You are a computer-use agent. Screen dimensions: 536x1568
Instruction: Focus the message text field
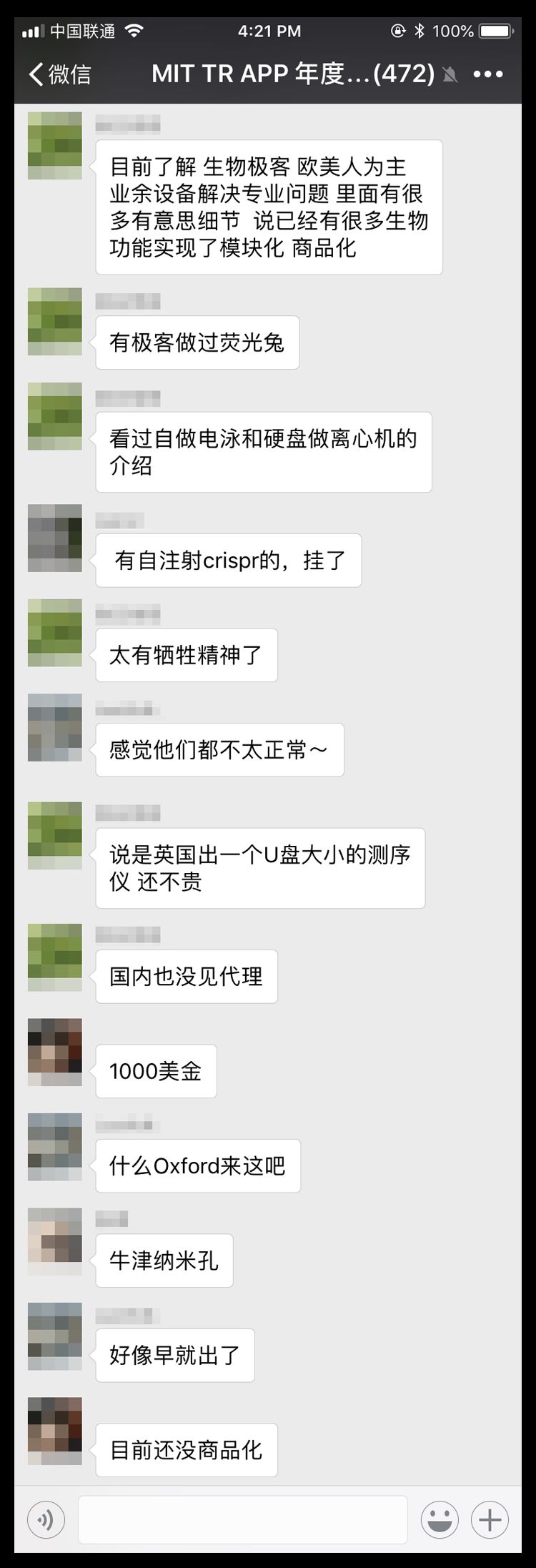click(242, 1519)
